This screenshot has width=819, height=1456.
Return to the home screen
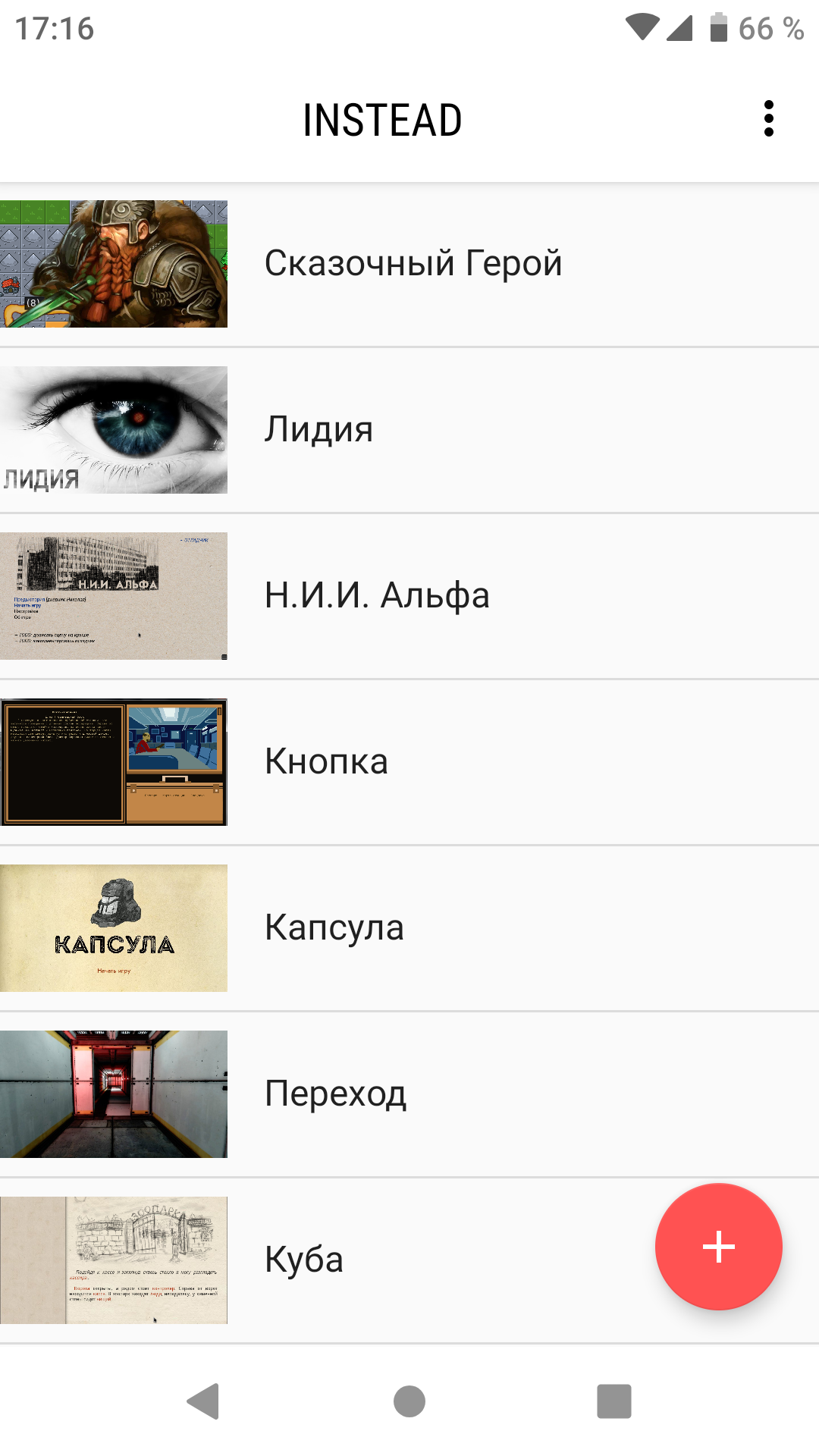(x=409, y=1401)
